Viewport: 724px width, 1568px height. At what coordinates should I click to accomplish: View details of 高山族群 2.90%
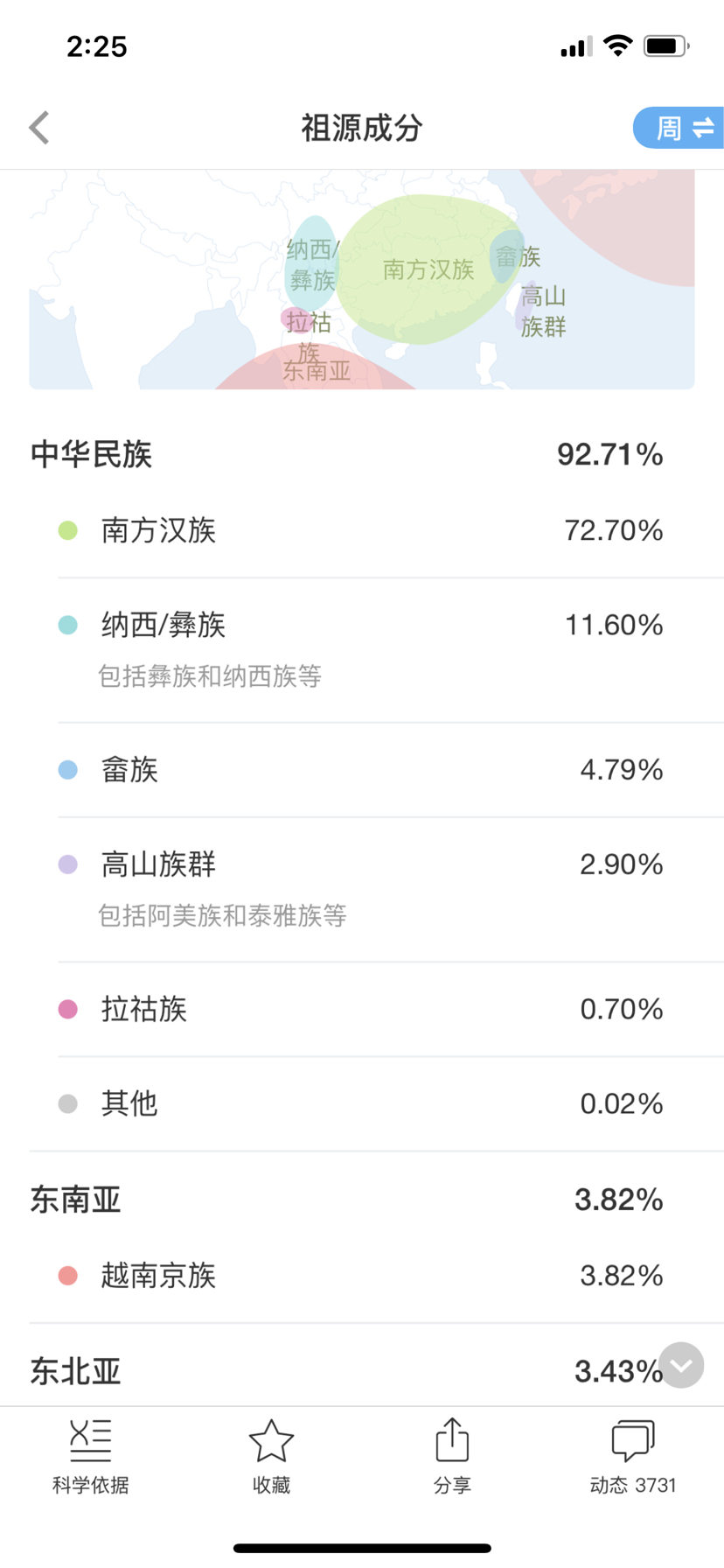(376, 890)
